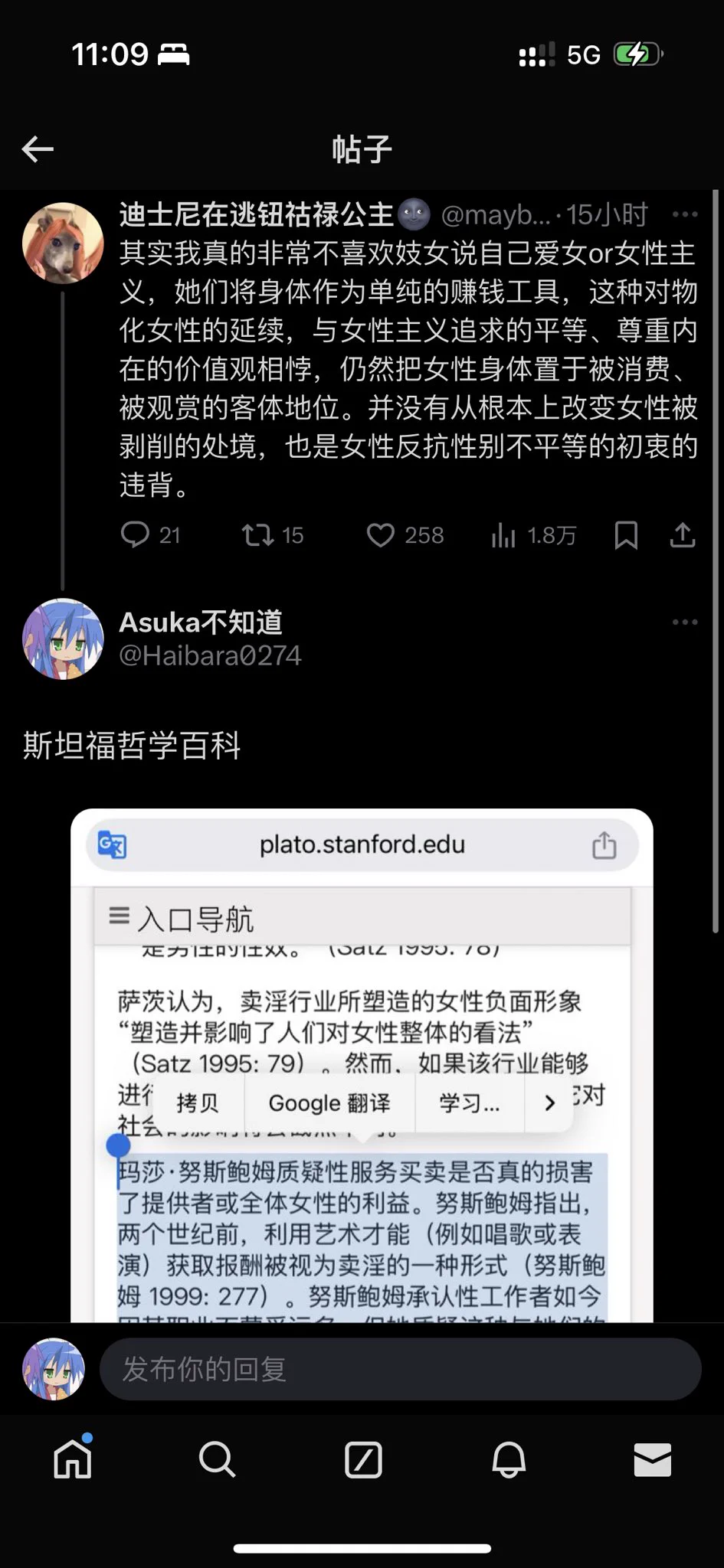Switch to the Search tab
The height and width of the screenshot is (1568, 724).
[x=217, y=1459]
